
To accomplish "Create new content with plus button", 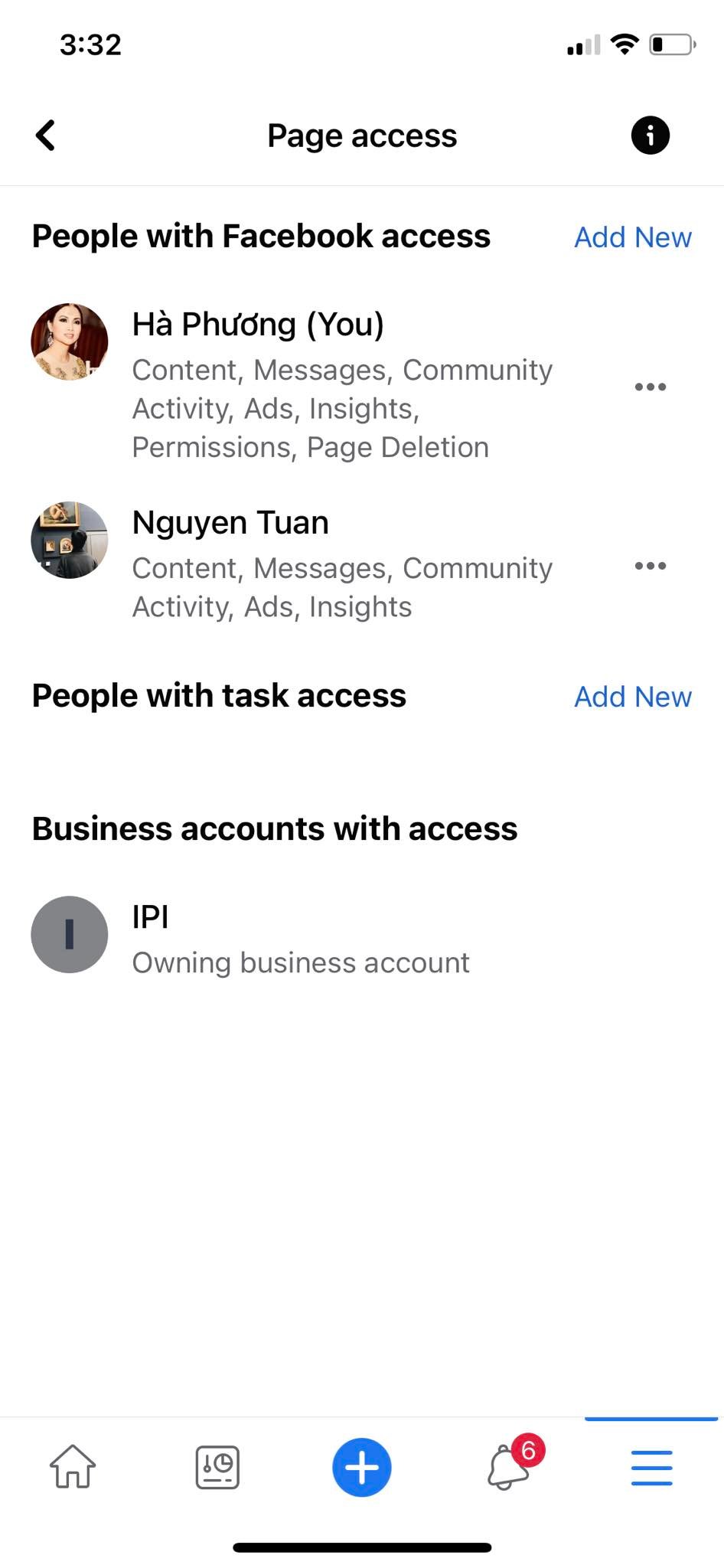I will 362,1467.
